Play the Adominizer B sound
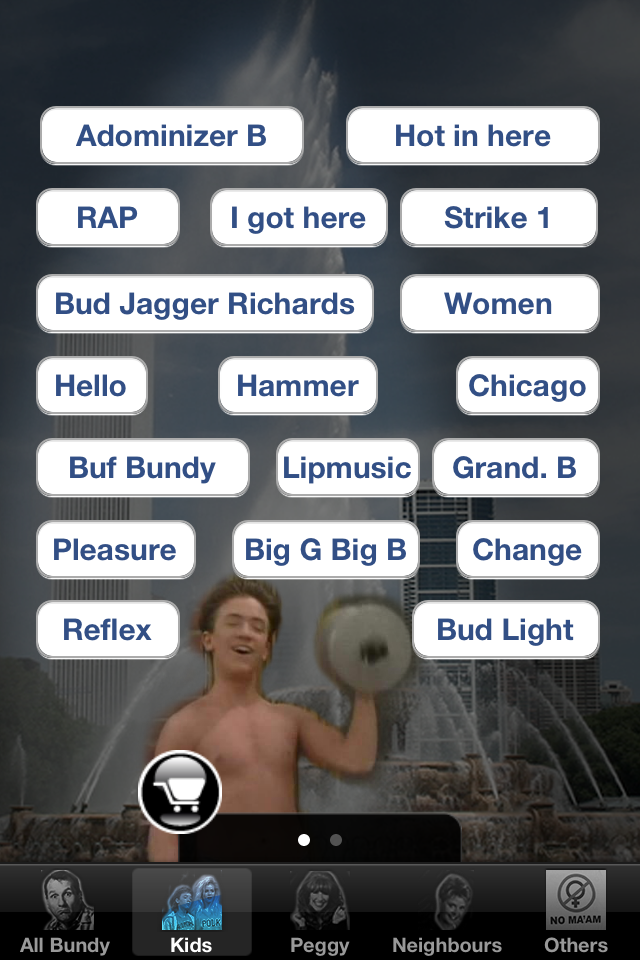Image resolution: width=640 pixels, height=960 pixels. [x=171, y=136]
